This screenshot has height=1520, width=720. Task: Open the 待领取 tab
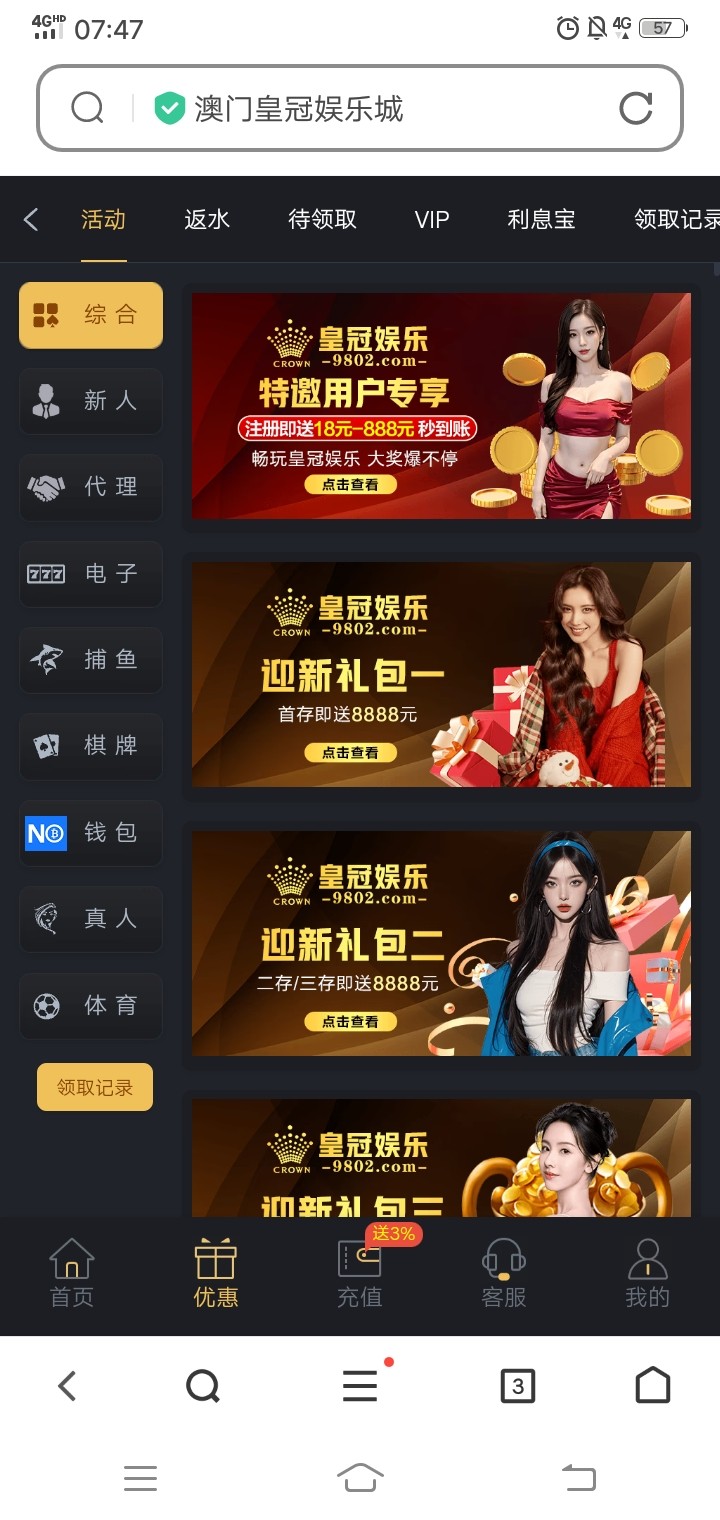(x=322, y=220)
